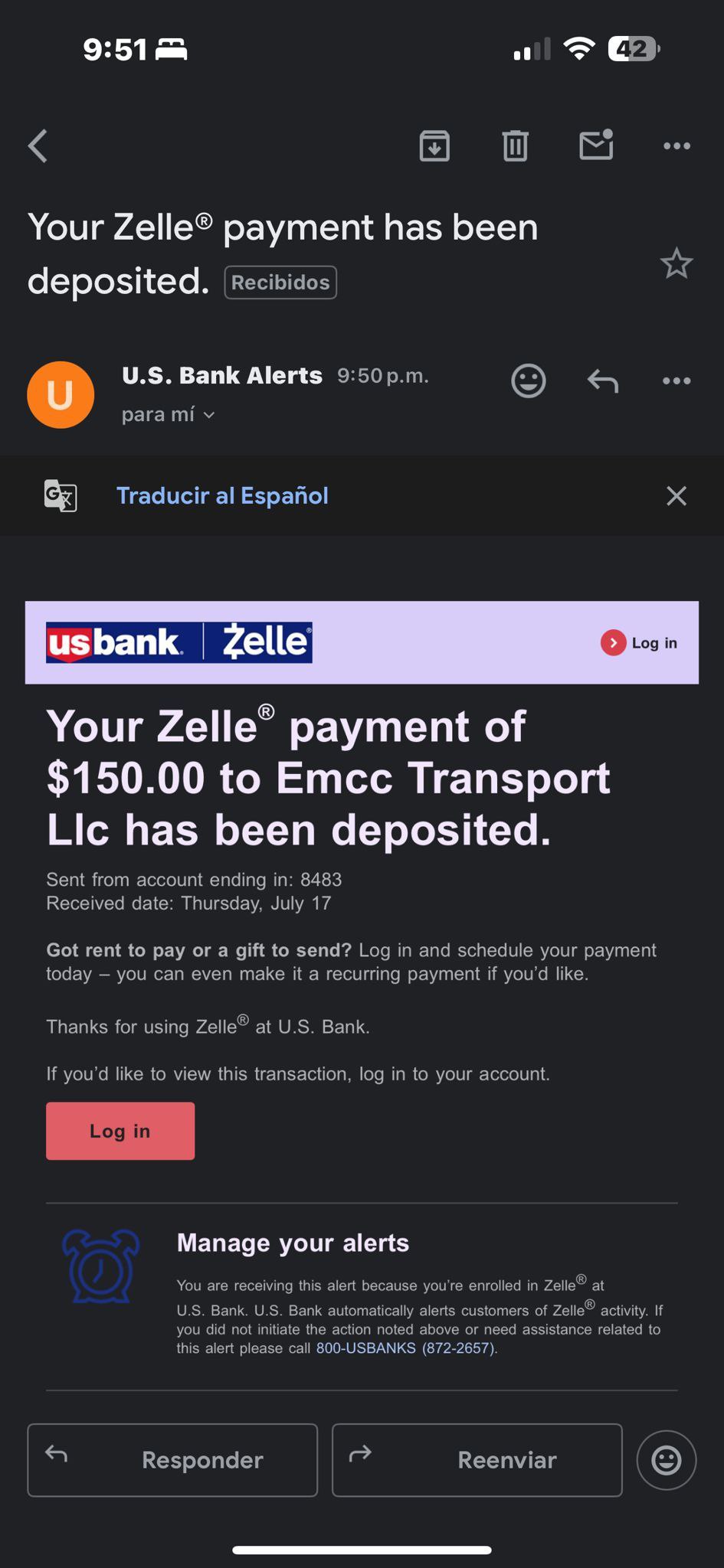Tap Log in in the email header
Viewport: 724px width, 1568px height.
[640, 643]
